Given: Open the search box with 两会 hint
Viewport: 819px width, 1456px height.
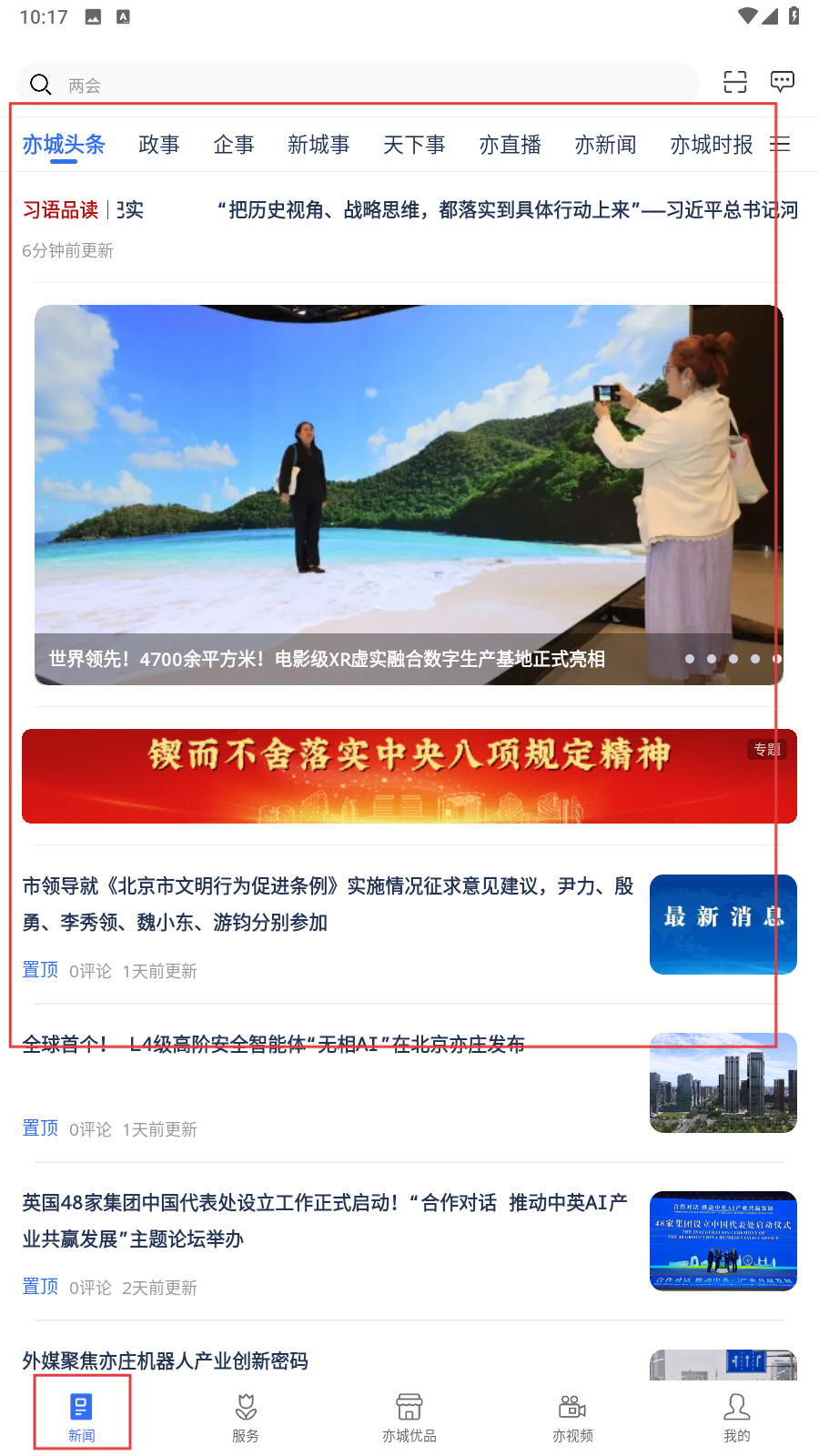Looking at the screenshot, I should click(x=364, y=85).
